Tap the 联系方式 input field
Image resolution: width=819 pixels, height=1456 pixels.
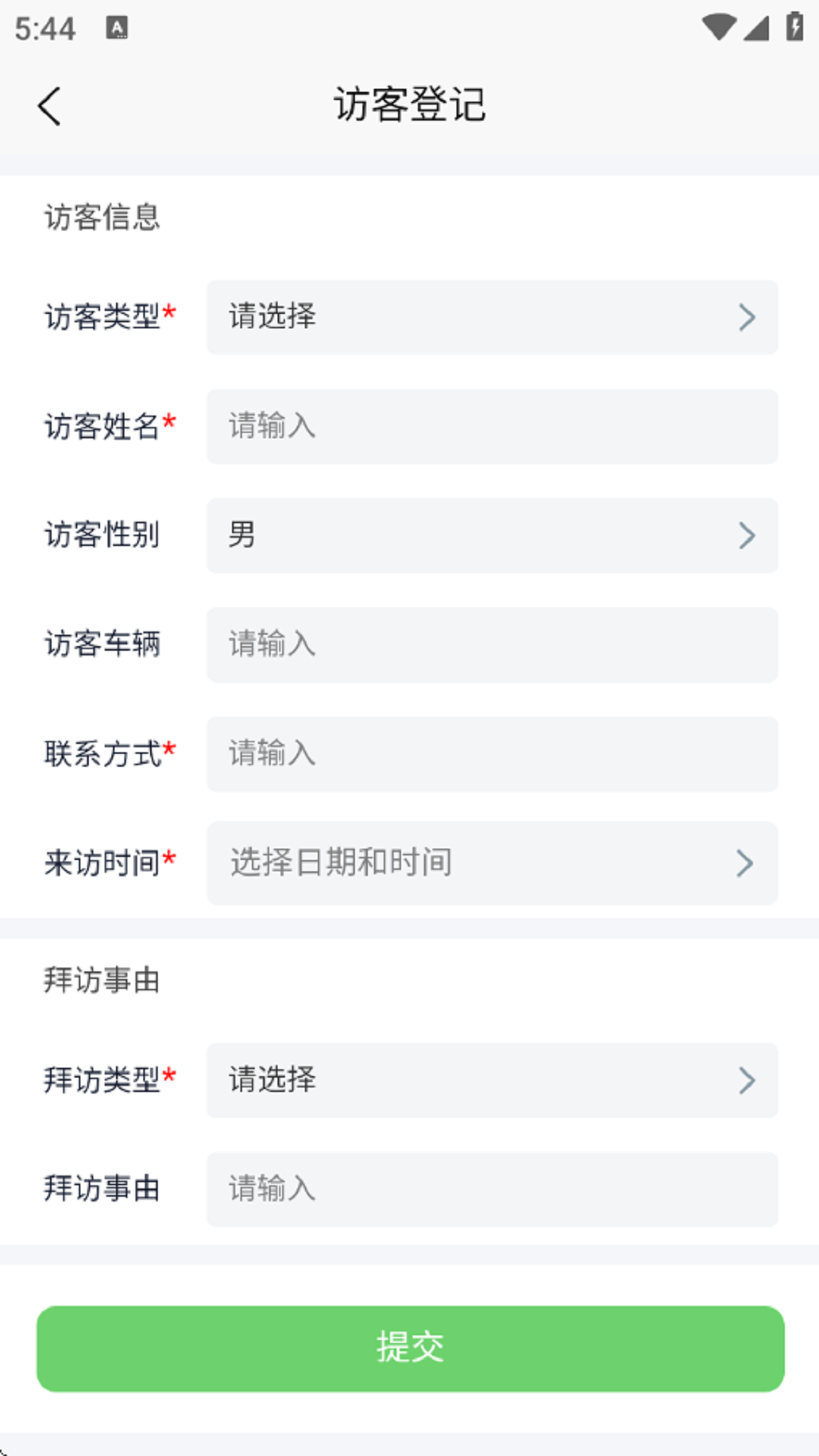coord(492,754)
